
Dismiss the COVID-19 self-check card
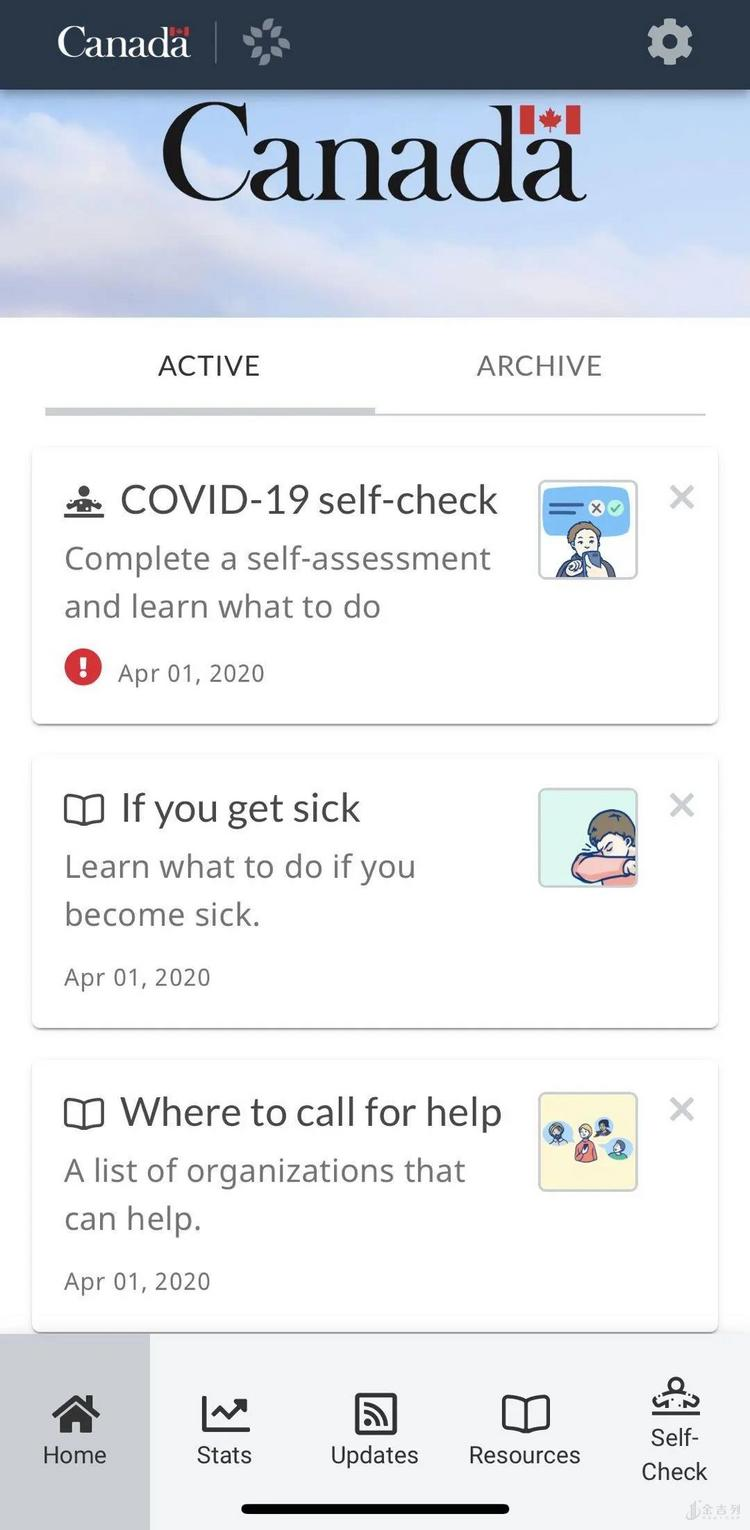pos(682,497)
